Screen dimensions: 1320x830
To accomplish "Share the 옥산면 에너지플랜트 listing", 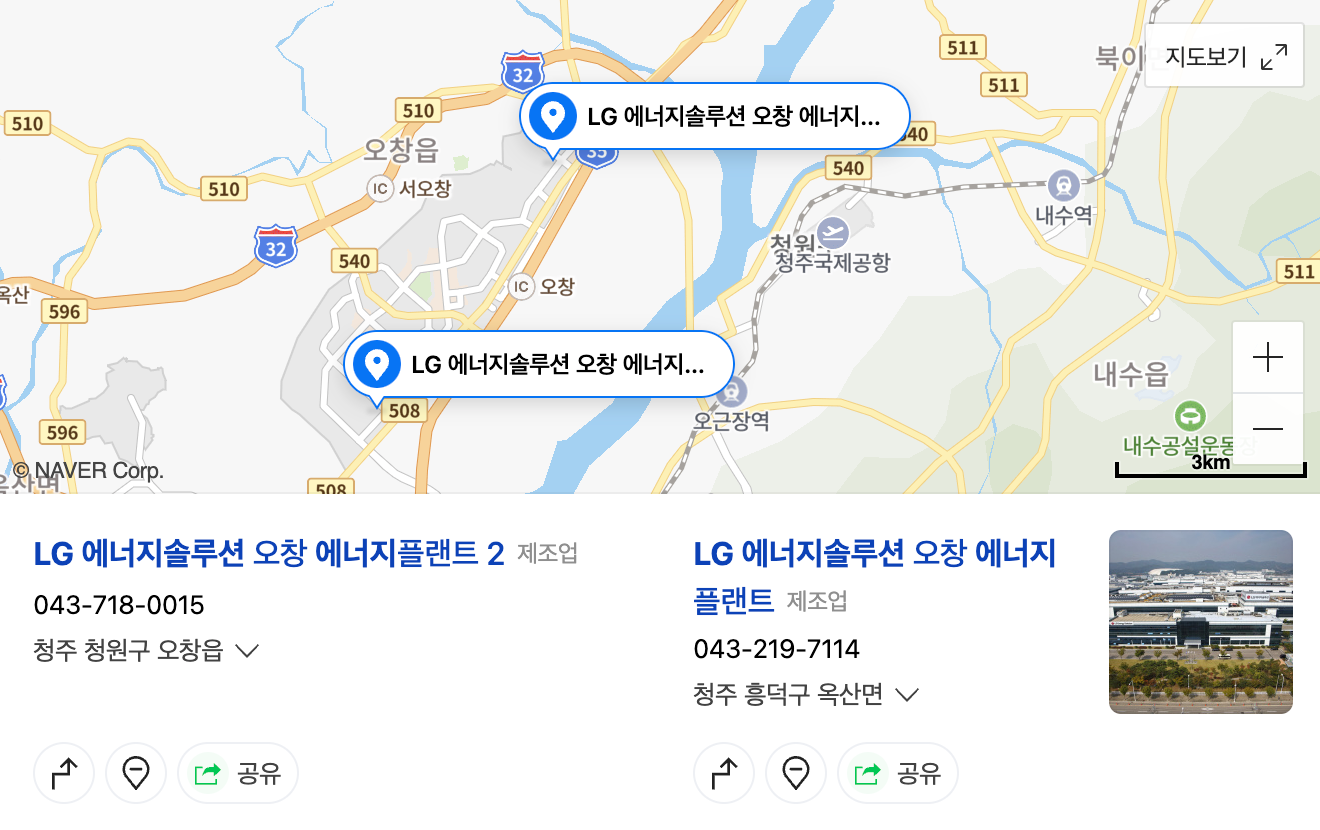I will 898,773.
